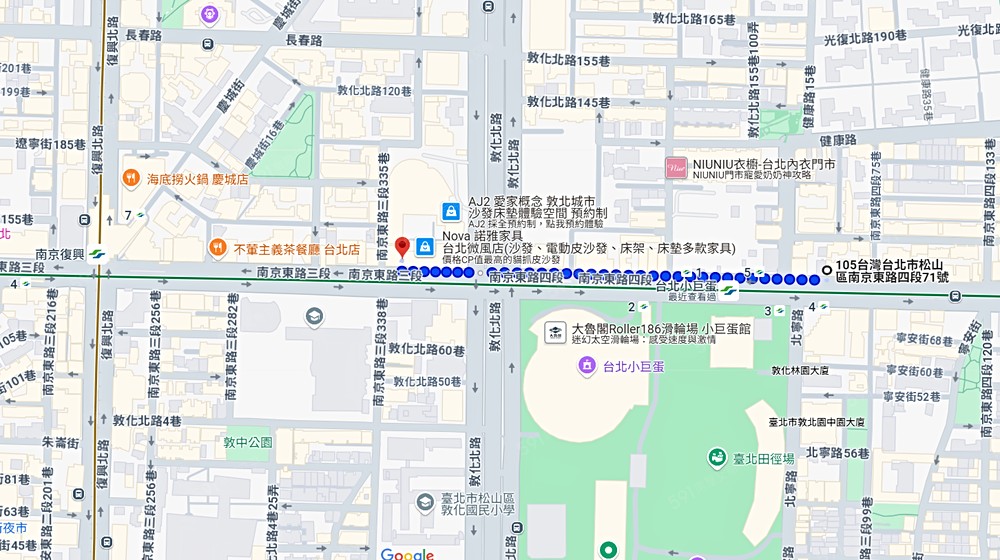Viewport: 1000px width, 560px height.
Task: Select the 不葷主義茶餐廳 台北店 restaurant pin
Action: 217,247
